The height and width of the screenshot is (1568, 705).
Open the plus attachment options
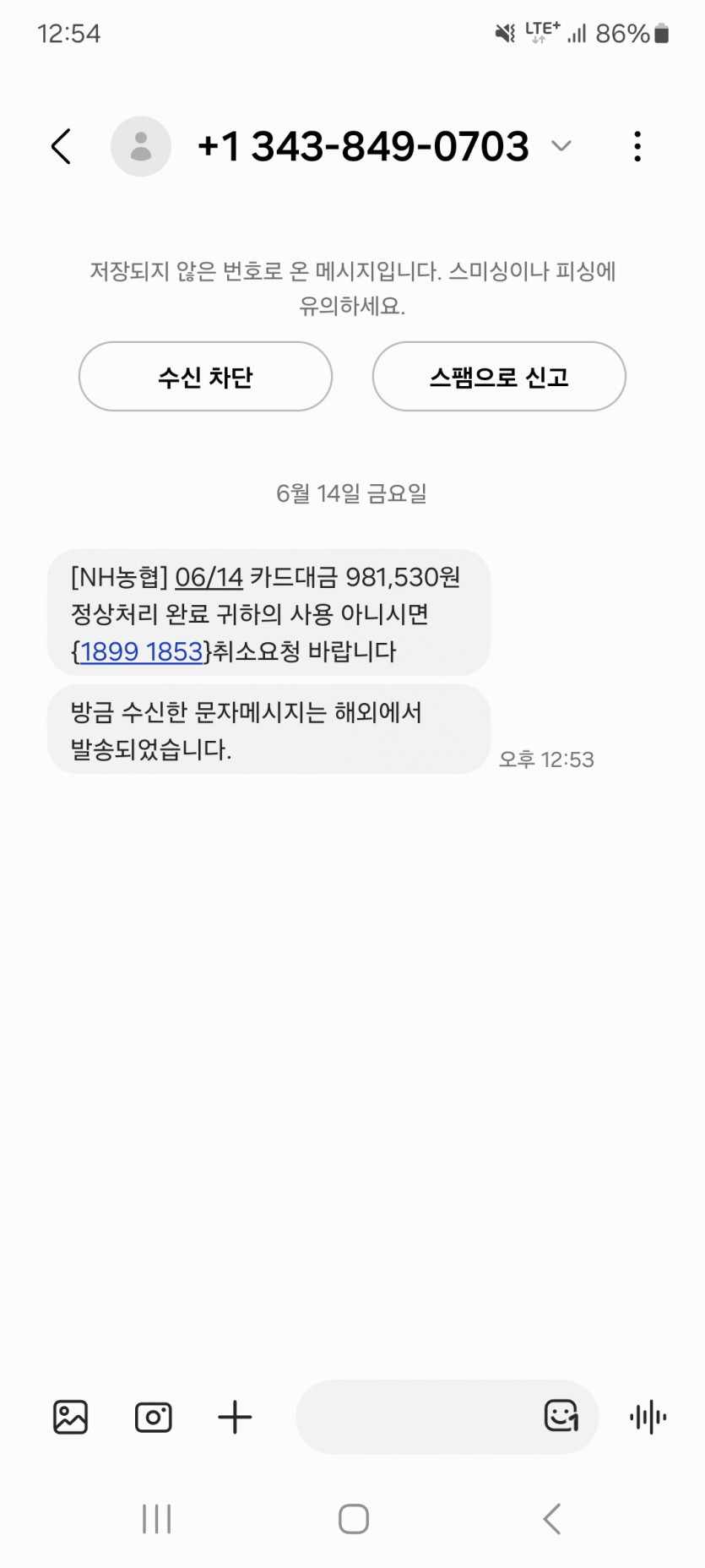235,1417
